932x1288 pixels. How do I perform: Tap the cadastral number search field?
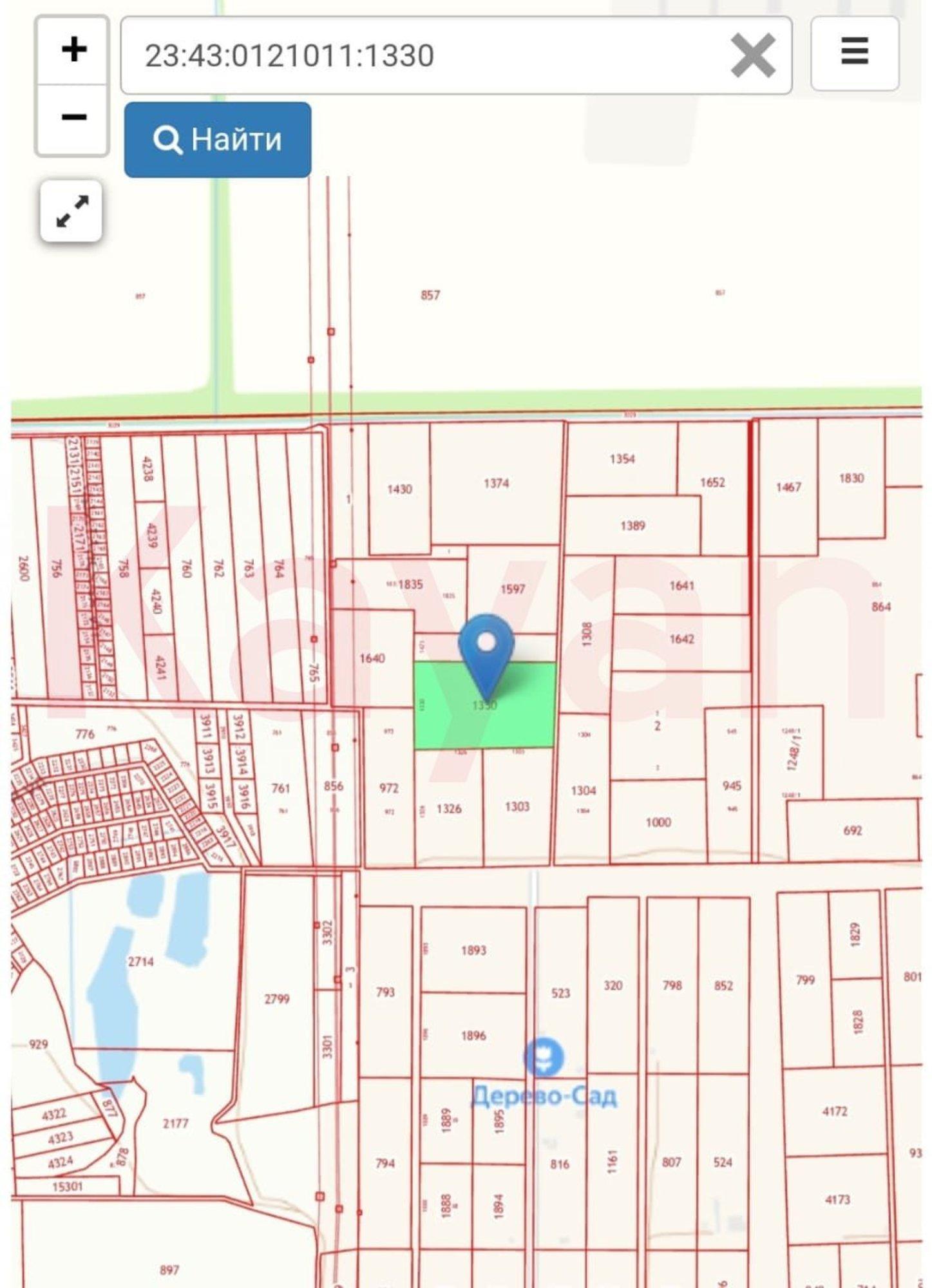419,55
